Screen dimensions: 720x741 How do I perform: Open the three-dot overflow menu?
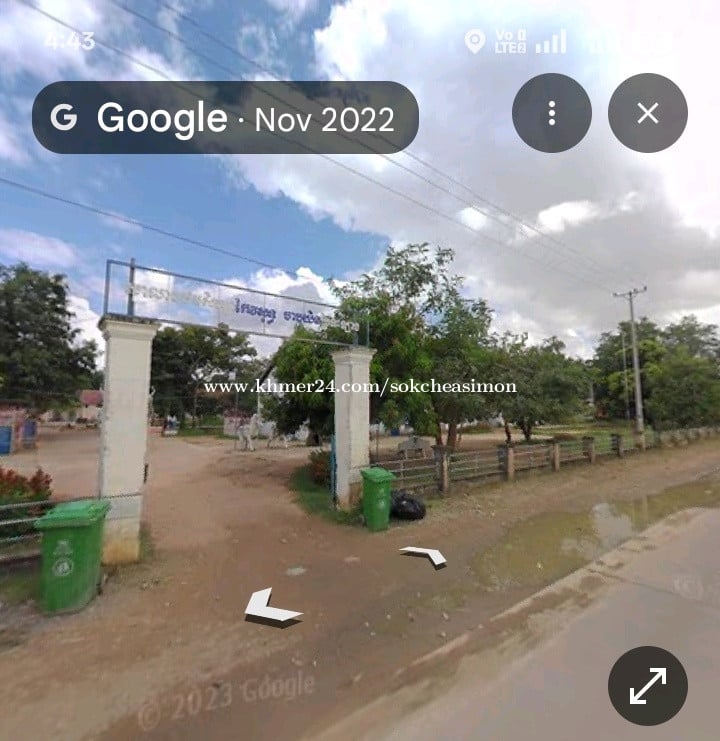click(x=551, y=113)
